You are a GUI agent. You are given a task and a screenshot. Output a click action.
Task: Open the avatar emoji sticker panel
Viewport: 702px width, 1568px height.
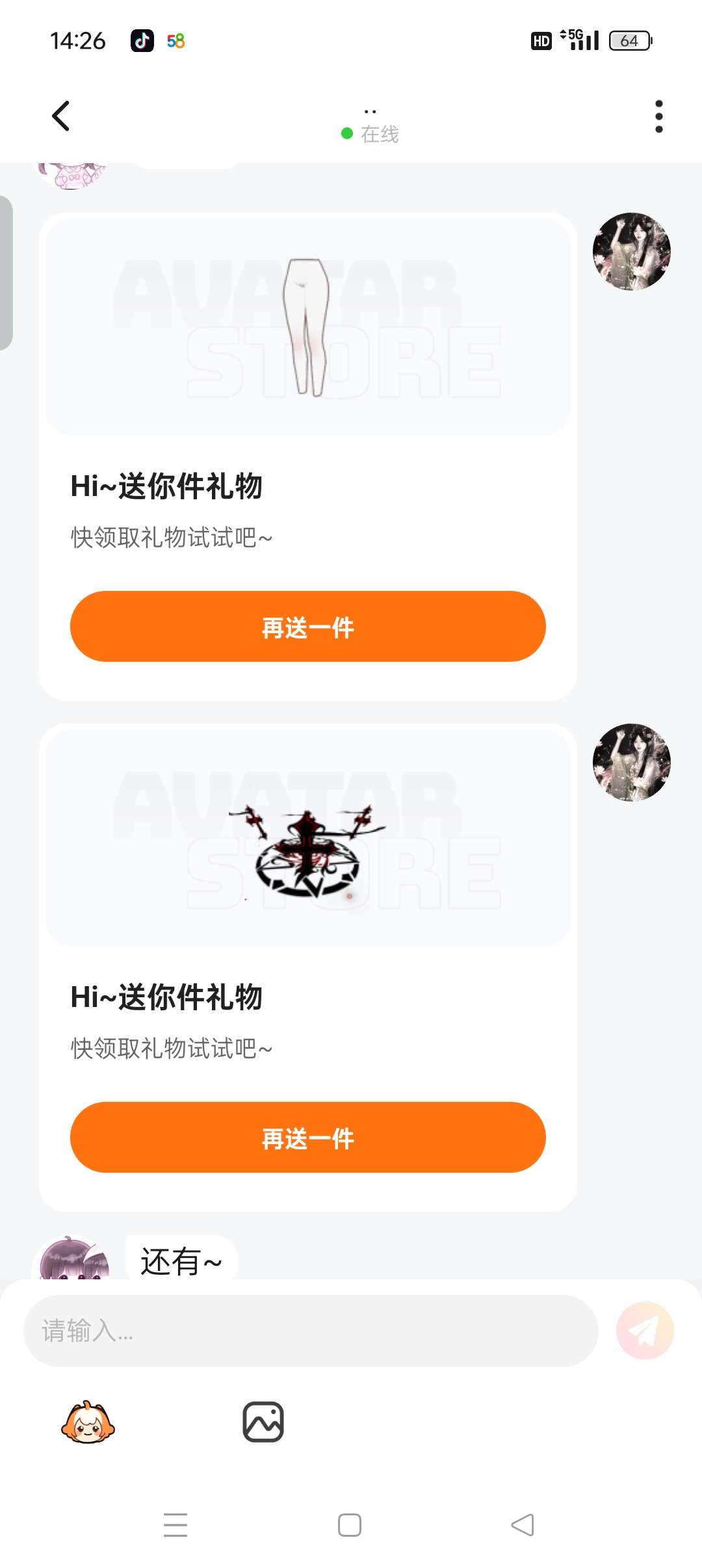[x=88, y=1422]
